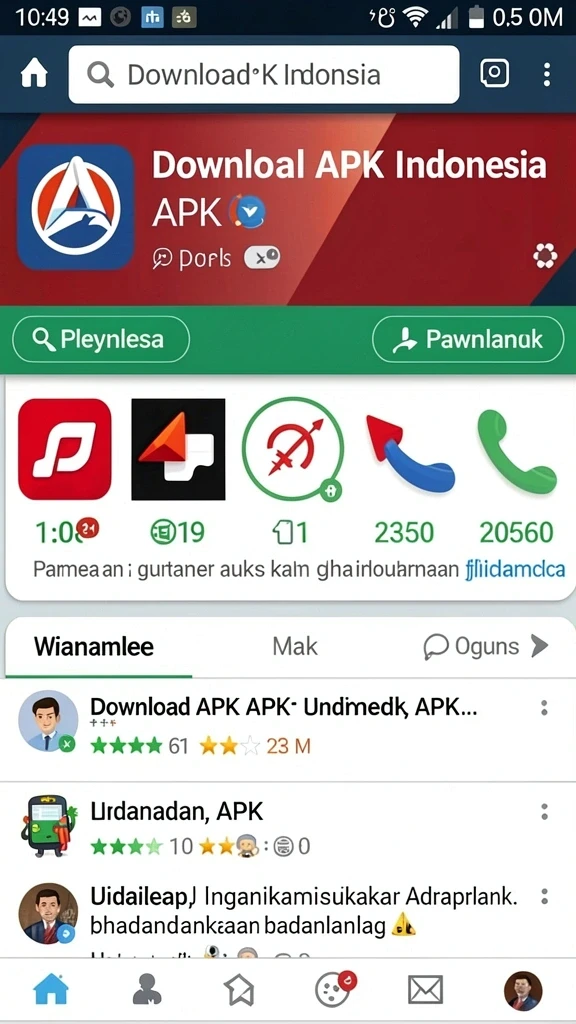Open the profile avatar in bottom bar

pos(523,989)
